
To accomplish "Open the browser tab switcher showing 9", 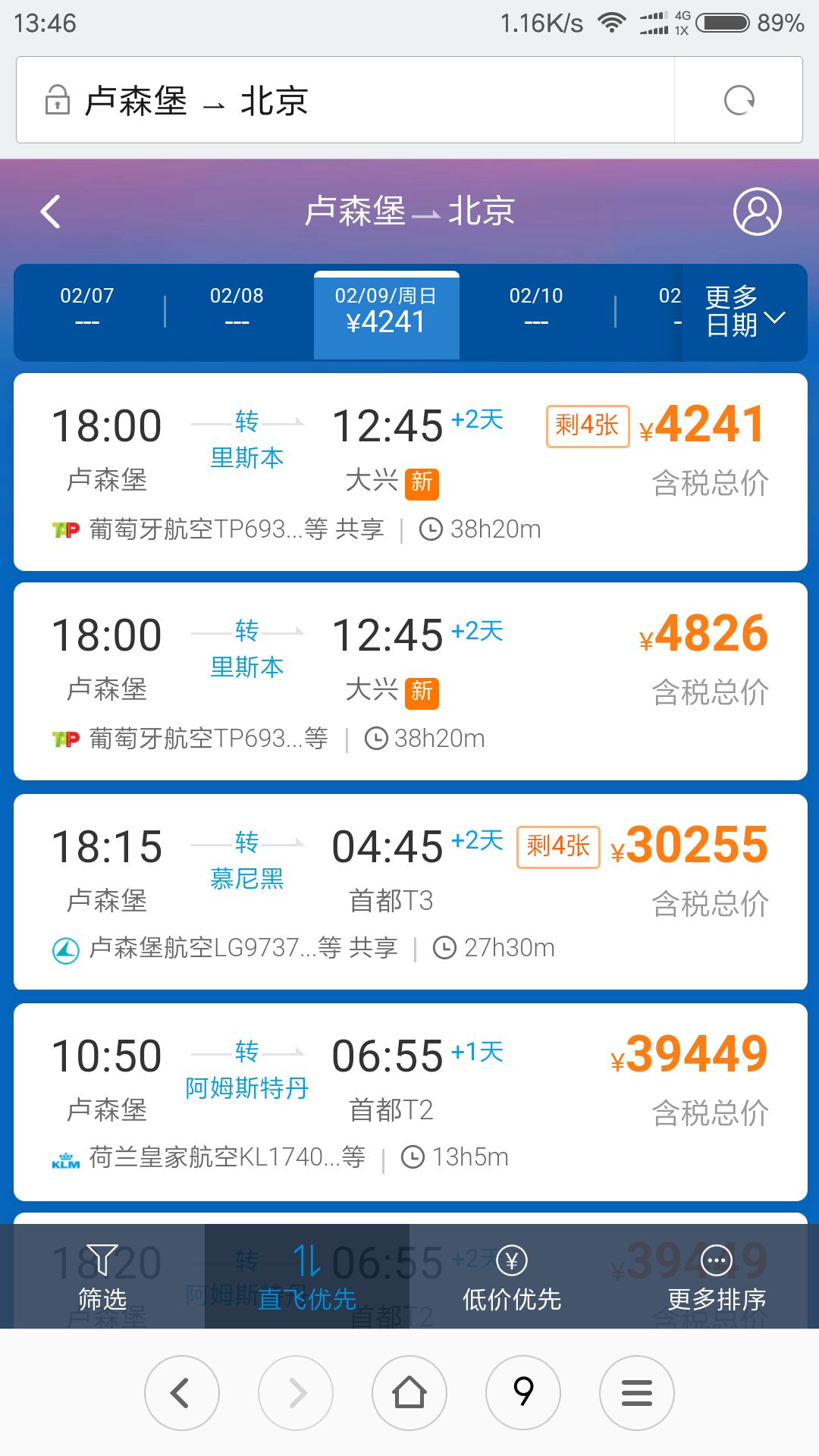I will [523, 1392].
